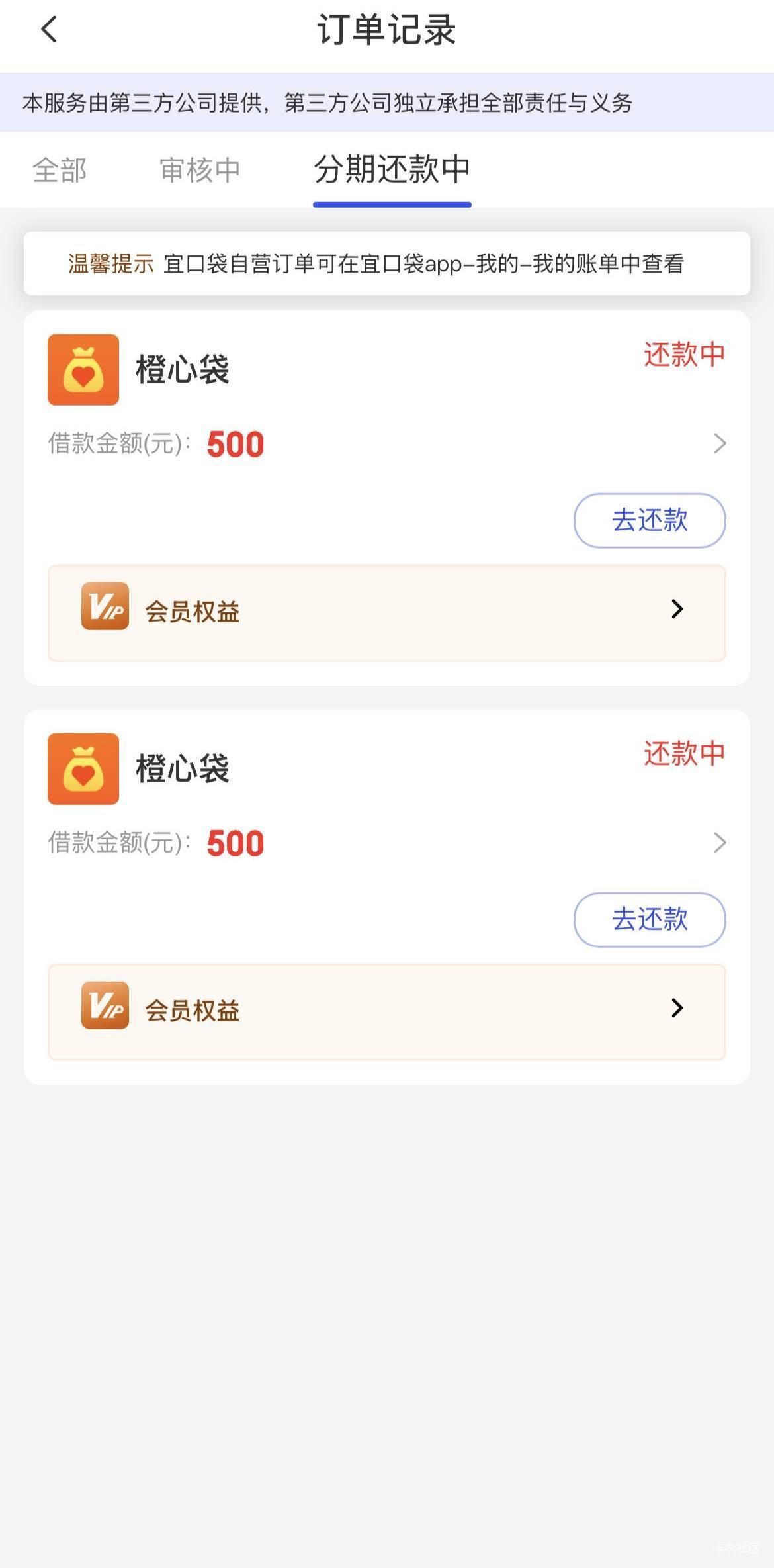The height and width of the screenshot is (1568, 774).
Task: Open loan details of the second 橙心袋 order
Action: tap(720, 843)
